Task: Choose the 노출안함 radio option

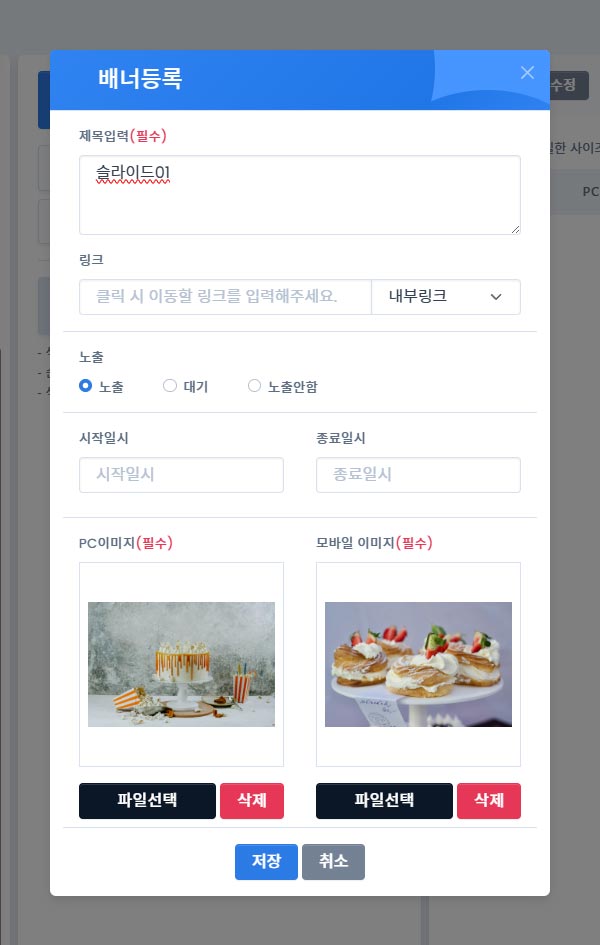Action: [x=255, y=386]
